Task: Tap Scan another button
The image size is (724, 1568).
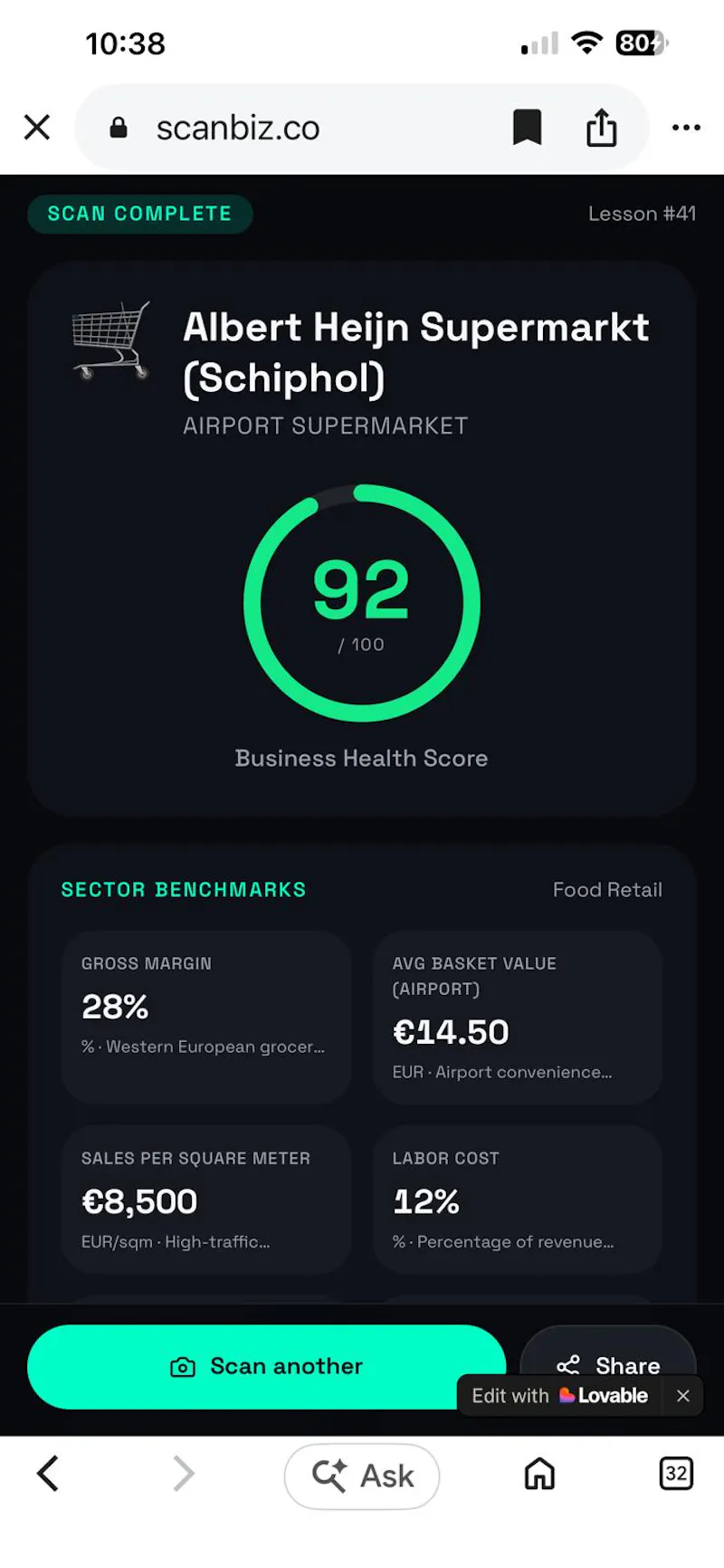Action: coord(266,1366)
